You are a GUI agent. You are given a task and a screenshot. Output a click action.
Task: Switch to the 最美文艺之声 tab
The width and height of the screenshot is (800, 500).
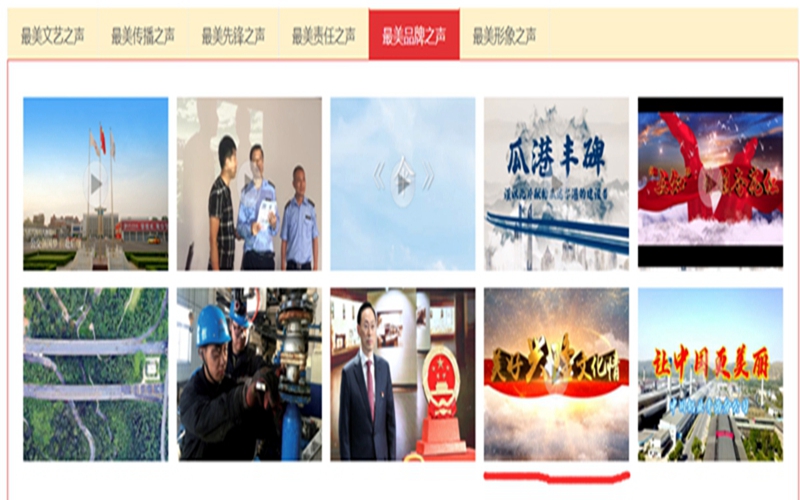point(53,36)
